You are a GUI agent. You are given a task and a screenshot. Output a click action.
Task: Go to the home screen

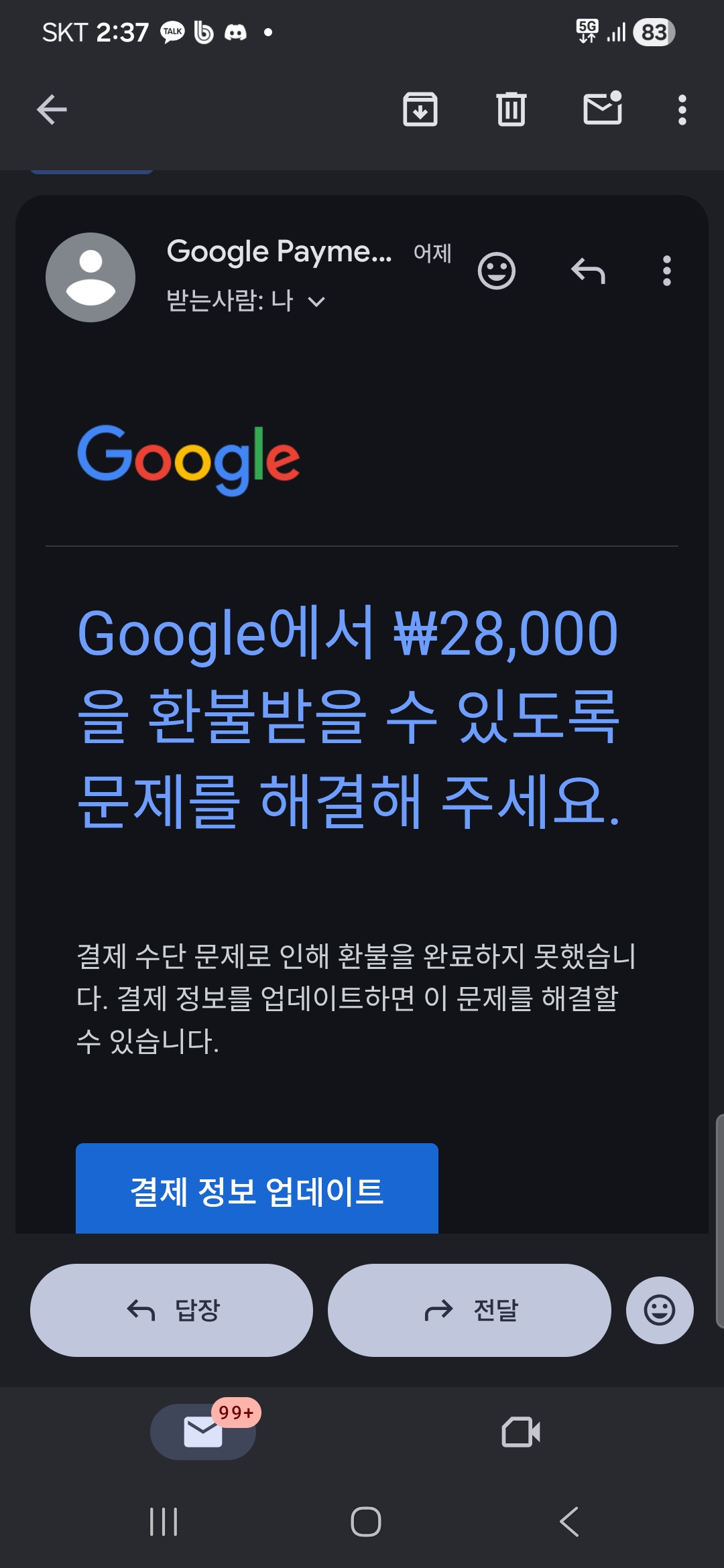coord(366,1522)
